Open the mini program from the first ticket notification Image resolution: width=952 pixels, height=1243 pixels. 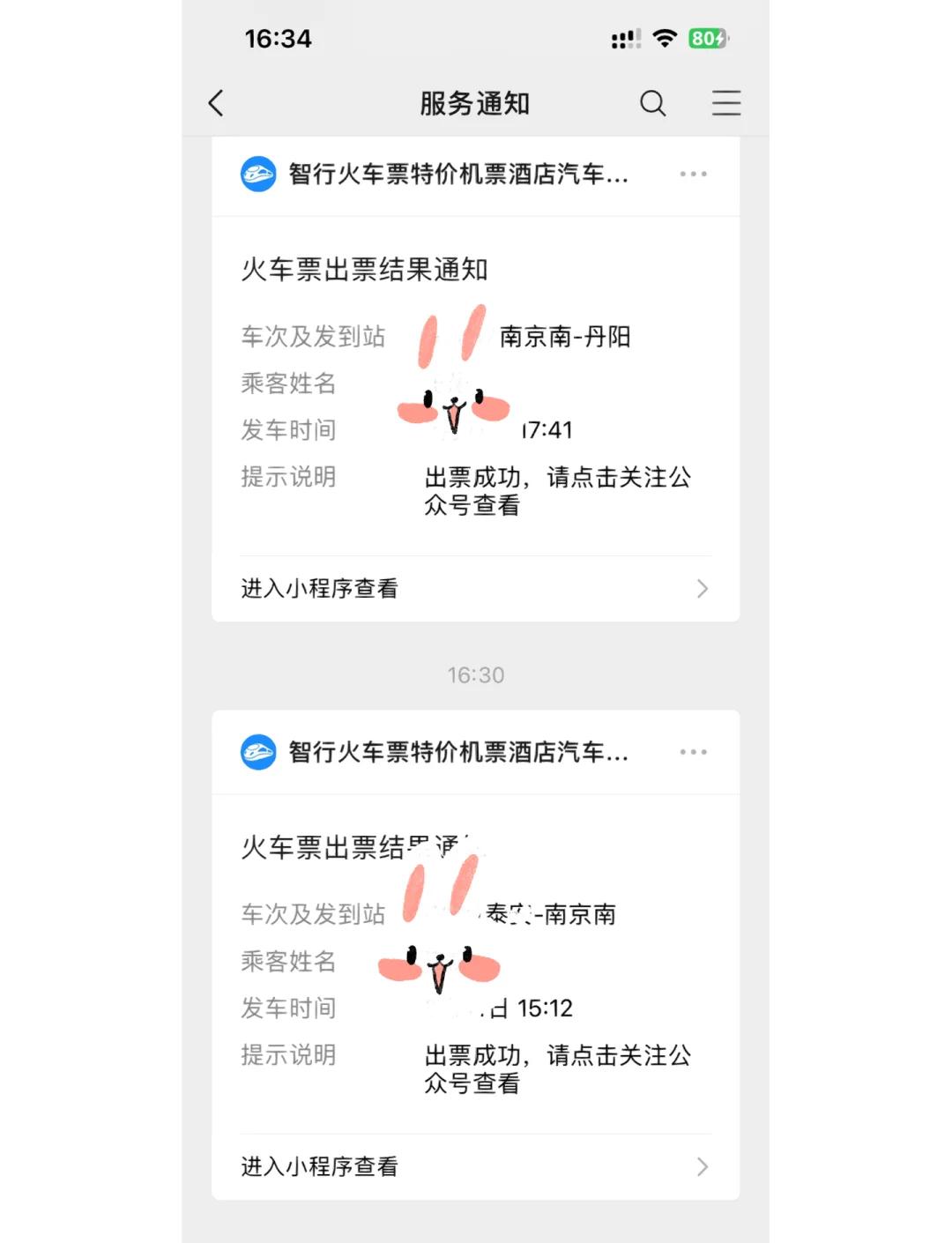[319, 588]
